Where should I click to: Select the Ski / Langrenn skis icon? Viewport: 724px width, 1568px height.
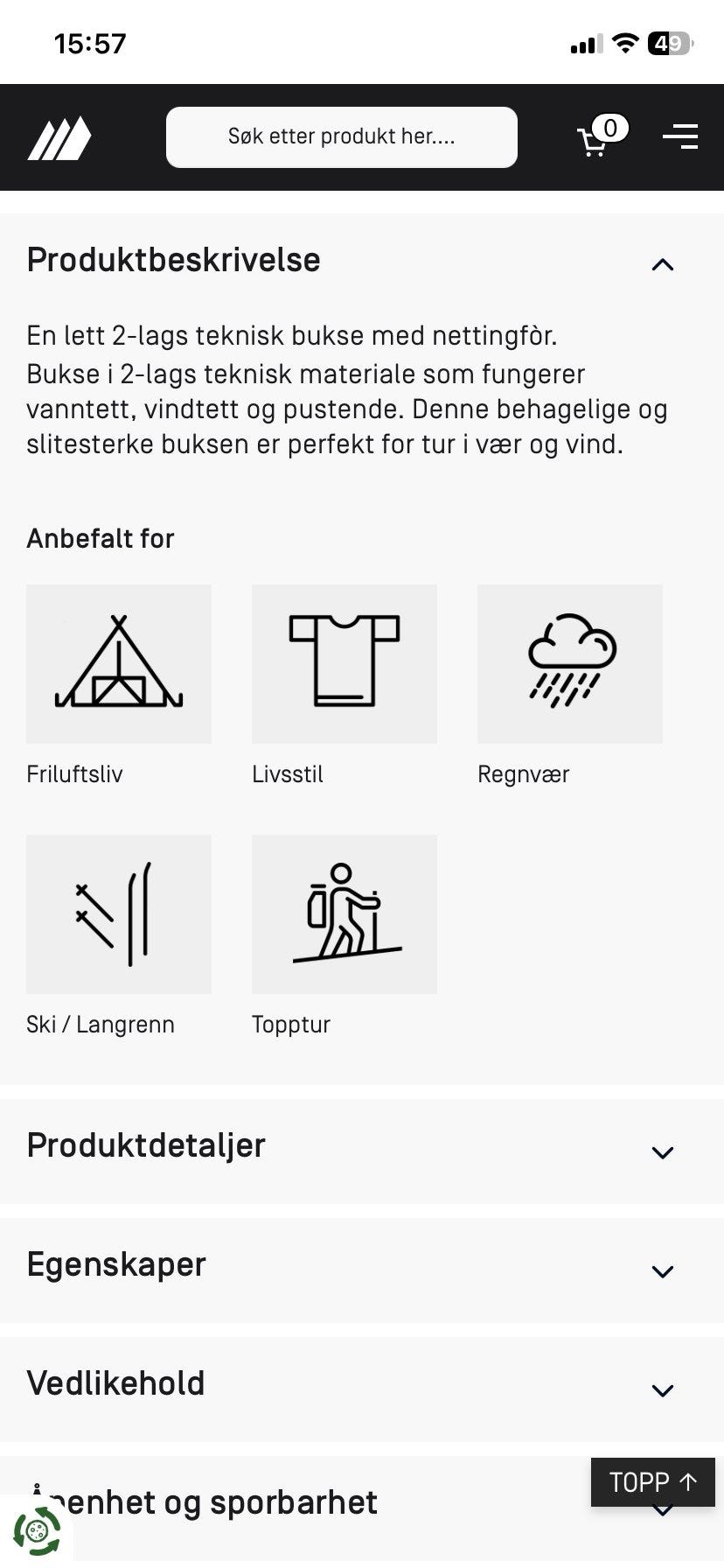tap(119, 913)
